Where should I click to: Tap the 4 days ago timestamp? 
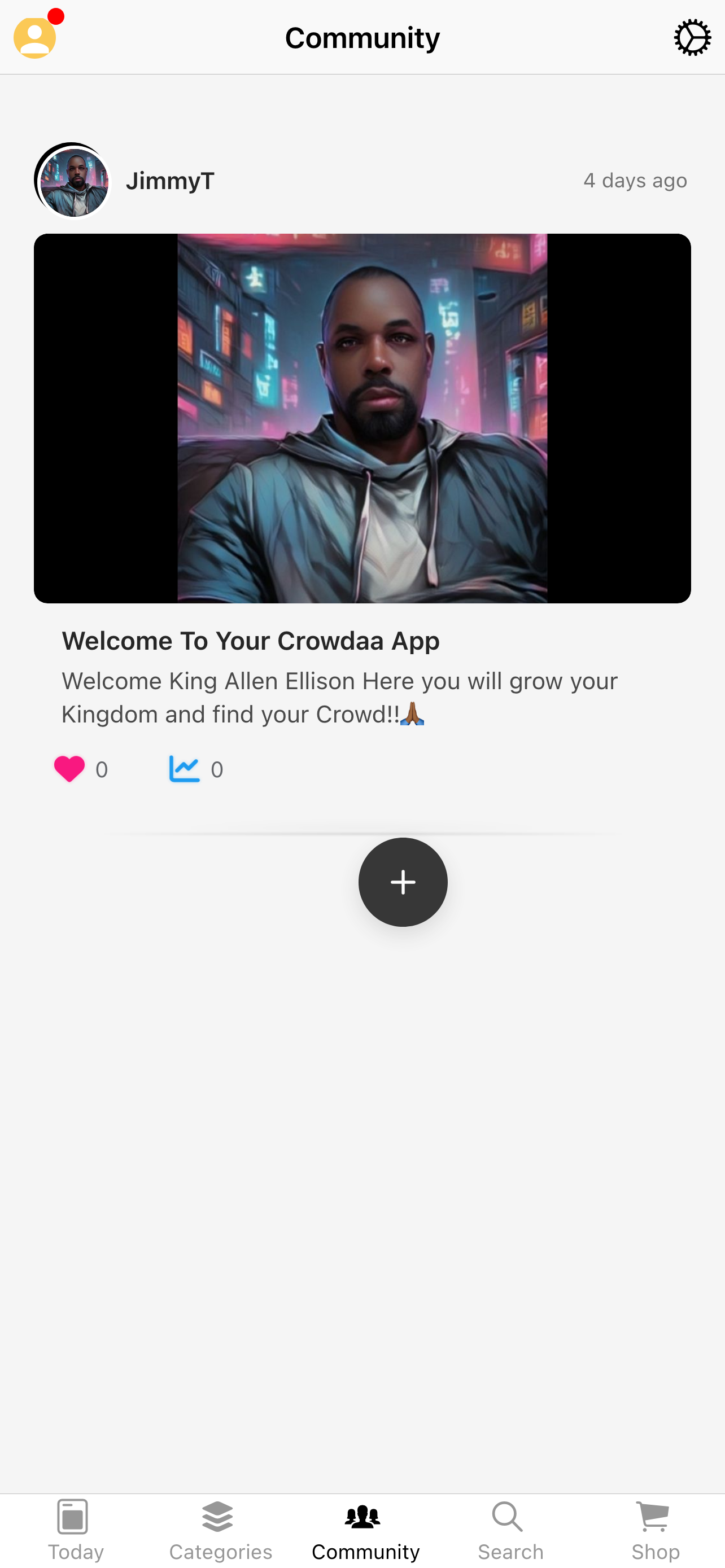click(636, 180)
